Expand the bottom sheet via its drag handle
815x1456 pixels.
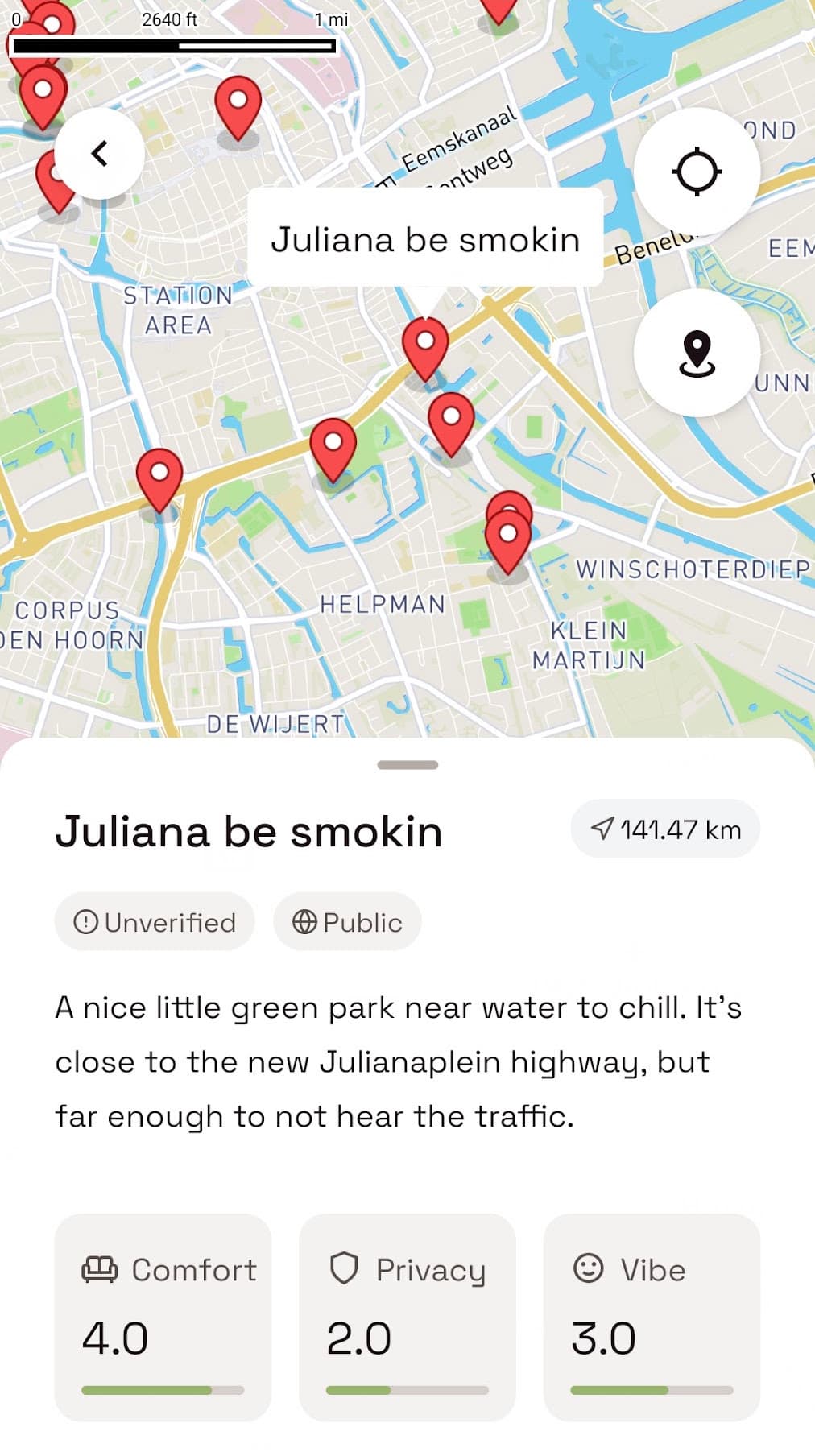pos(407,766)
